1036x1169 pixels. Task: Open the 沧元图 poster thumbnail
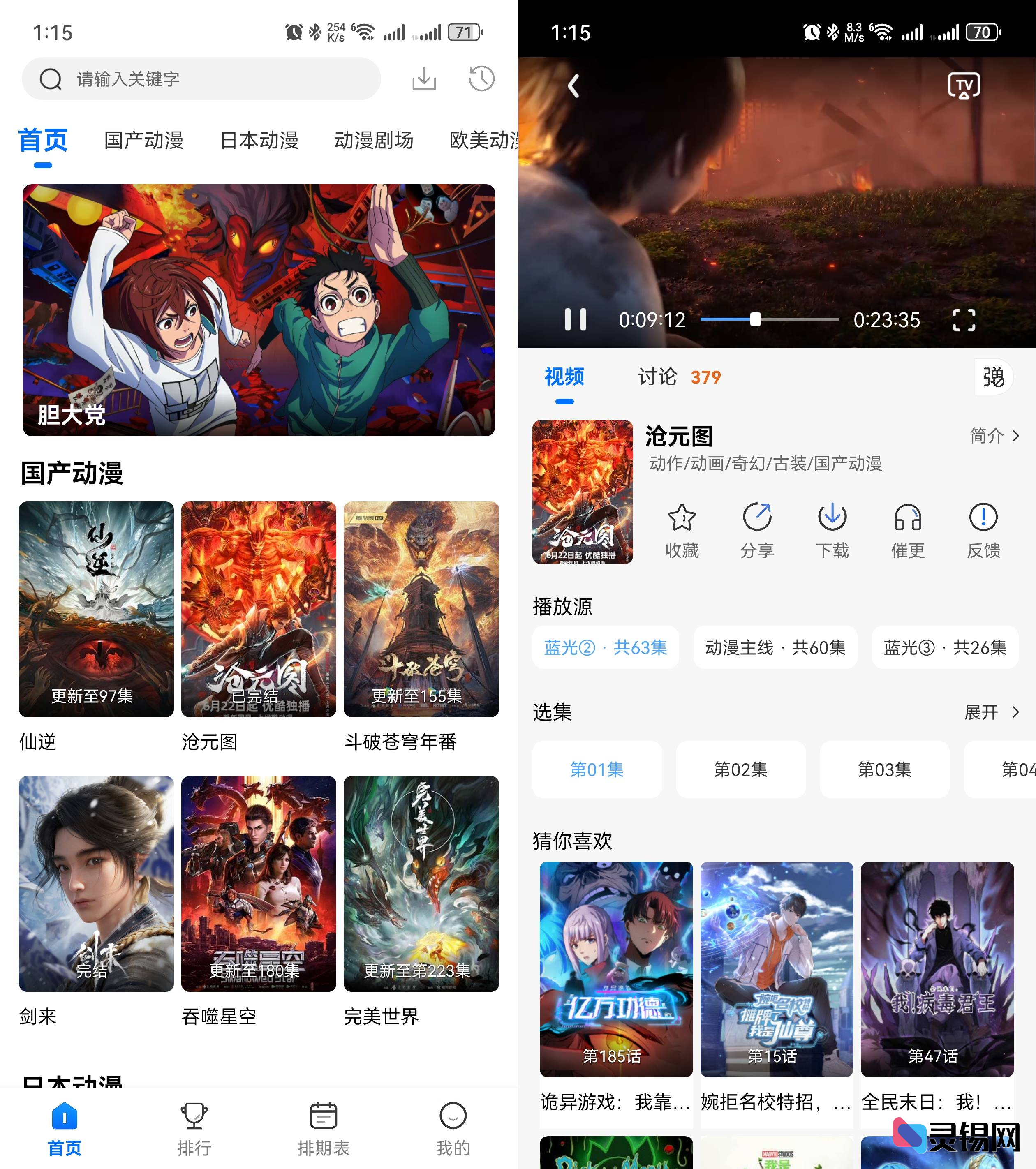582,492
